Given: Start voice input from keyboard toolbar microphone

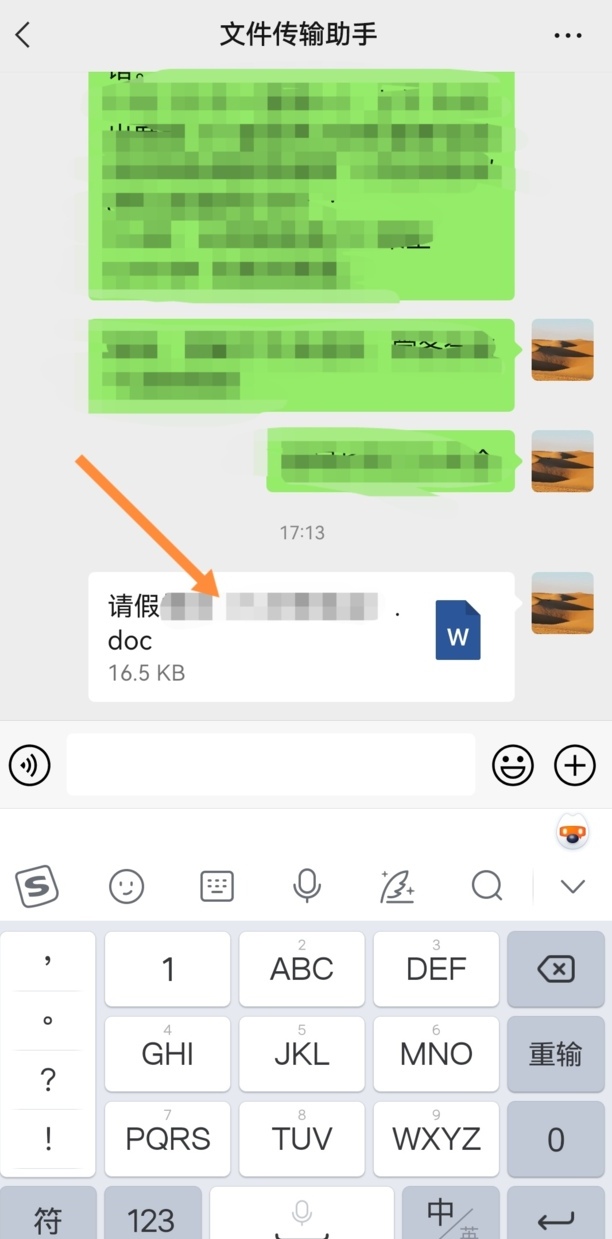Looking at the screenshot, I should coord(307,885).
